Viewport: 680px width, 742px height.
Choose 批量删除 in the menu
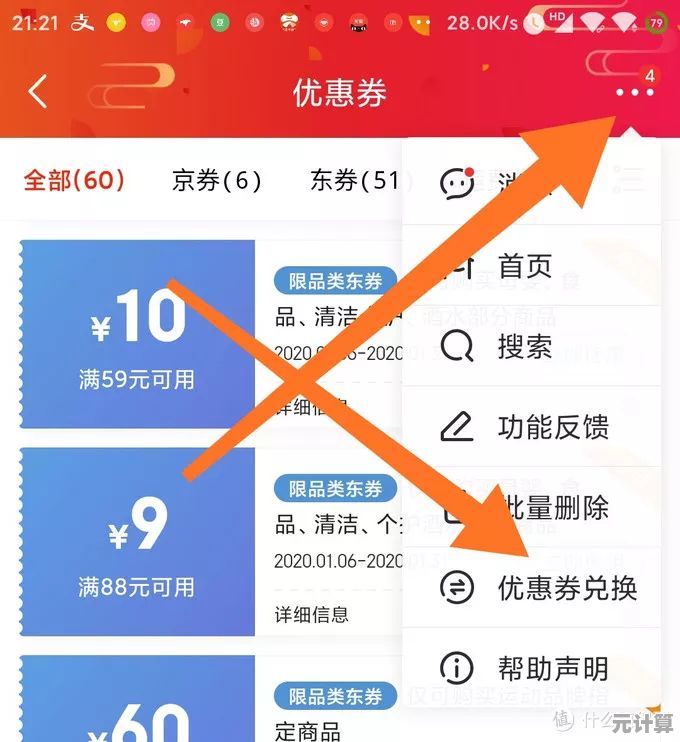click(552, 508)
